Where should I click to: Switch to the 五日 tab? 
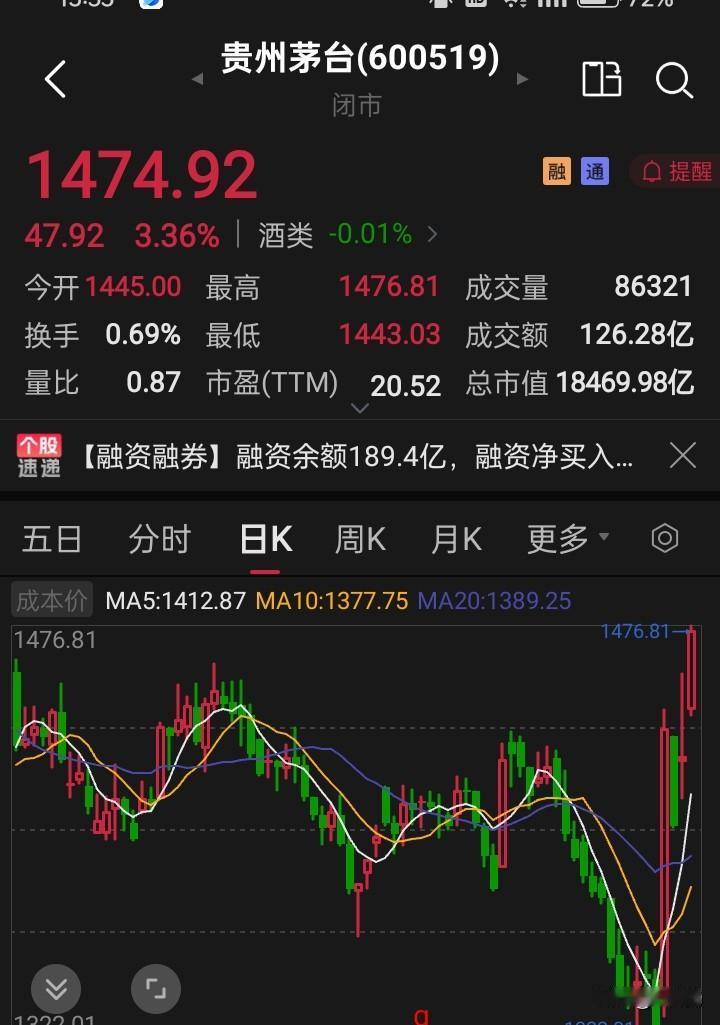51,538
